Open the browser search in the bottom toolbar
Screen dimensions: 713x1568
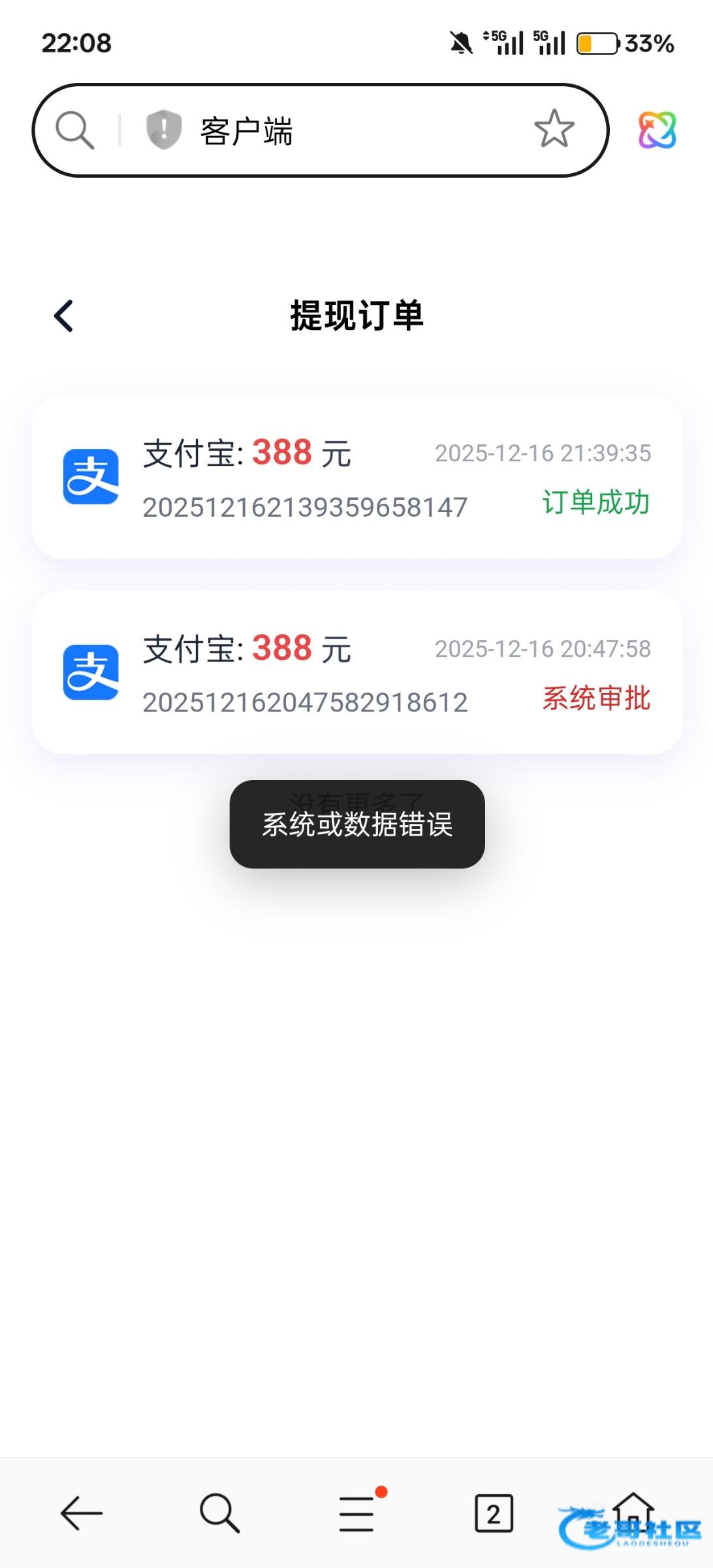[219, 1513]
